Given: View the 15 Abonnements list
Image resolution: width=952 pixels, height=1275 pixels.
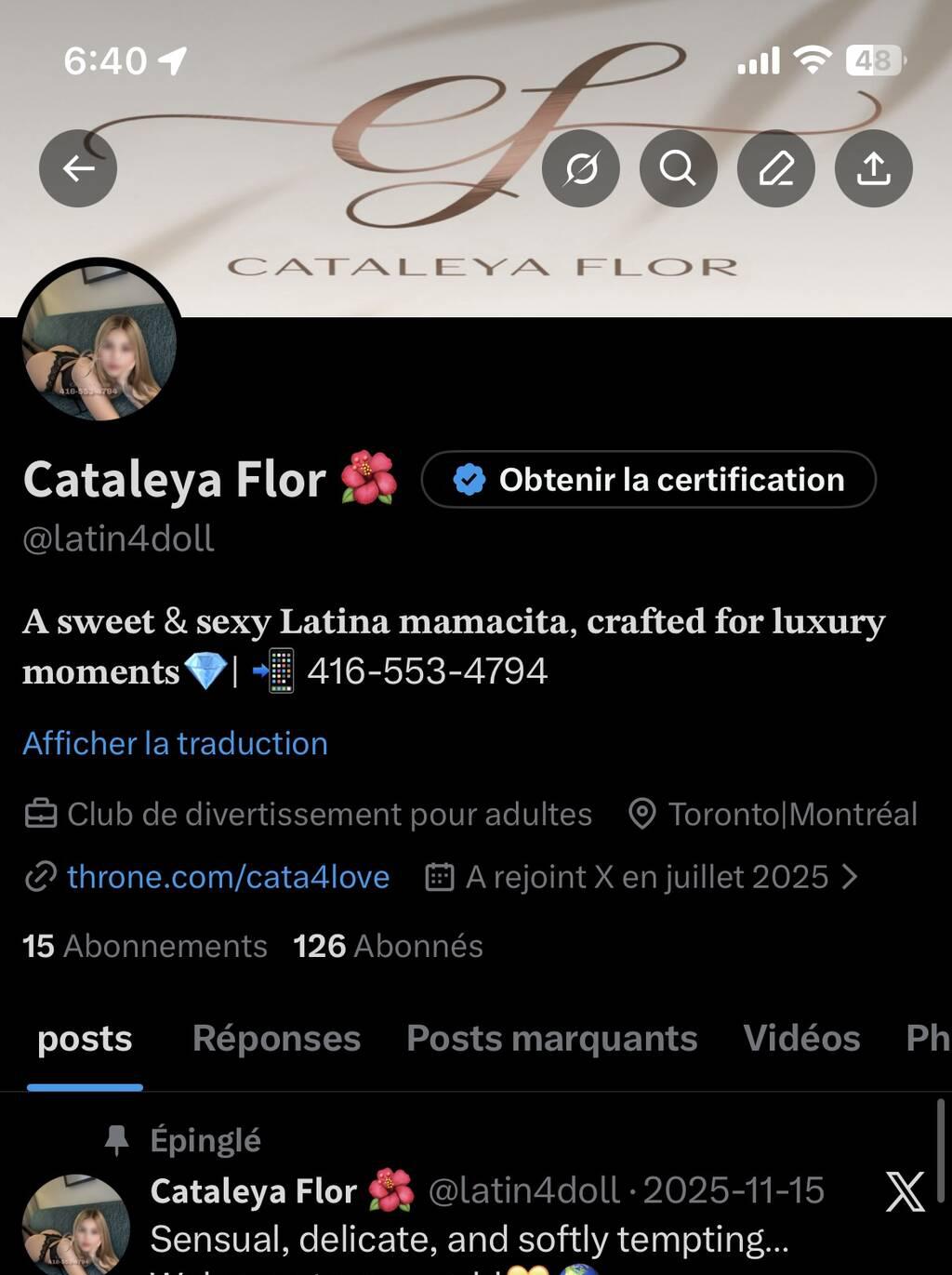Looking at the screenshot, I should point(145,947).
